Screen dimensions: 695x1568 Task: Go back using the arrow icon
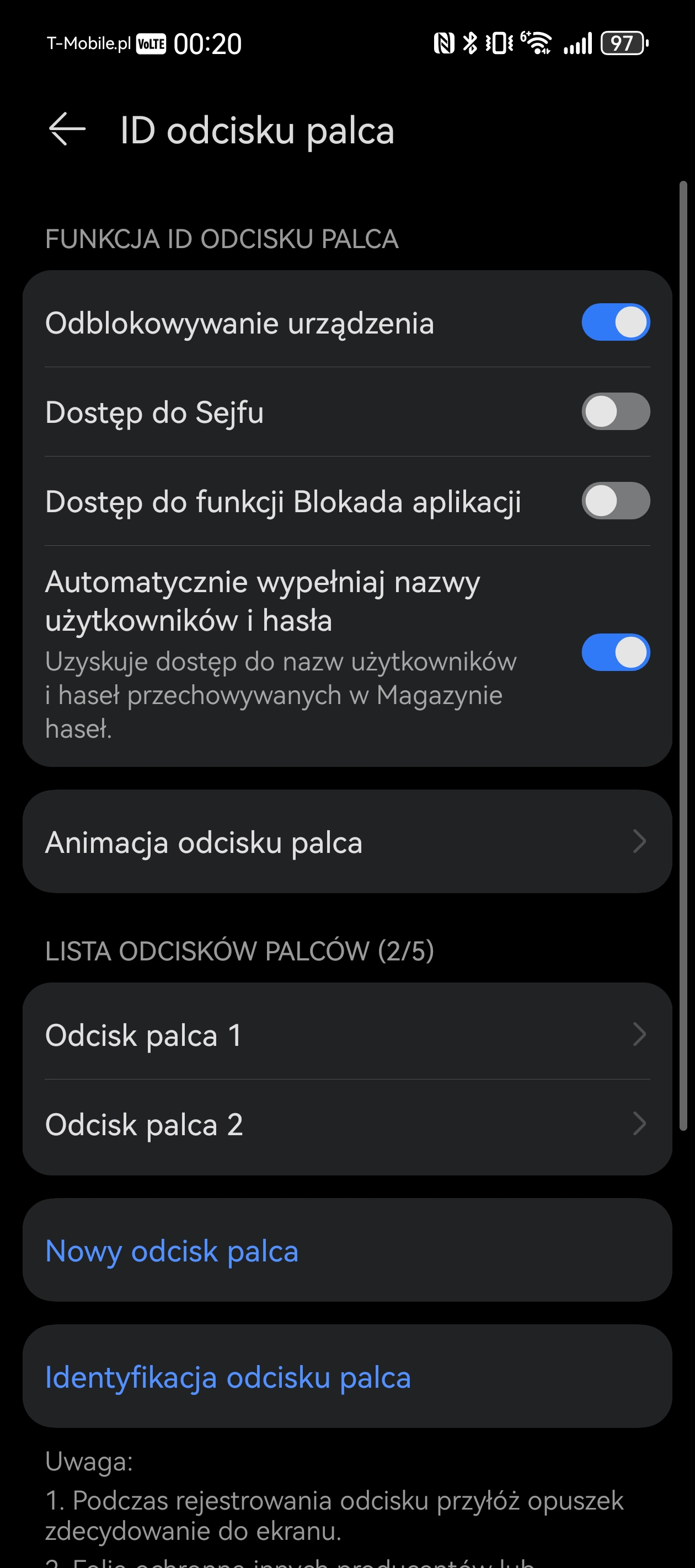click(x=67, y=129)
